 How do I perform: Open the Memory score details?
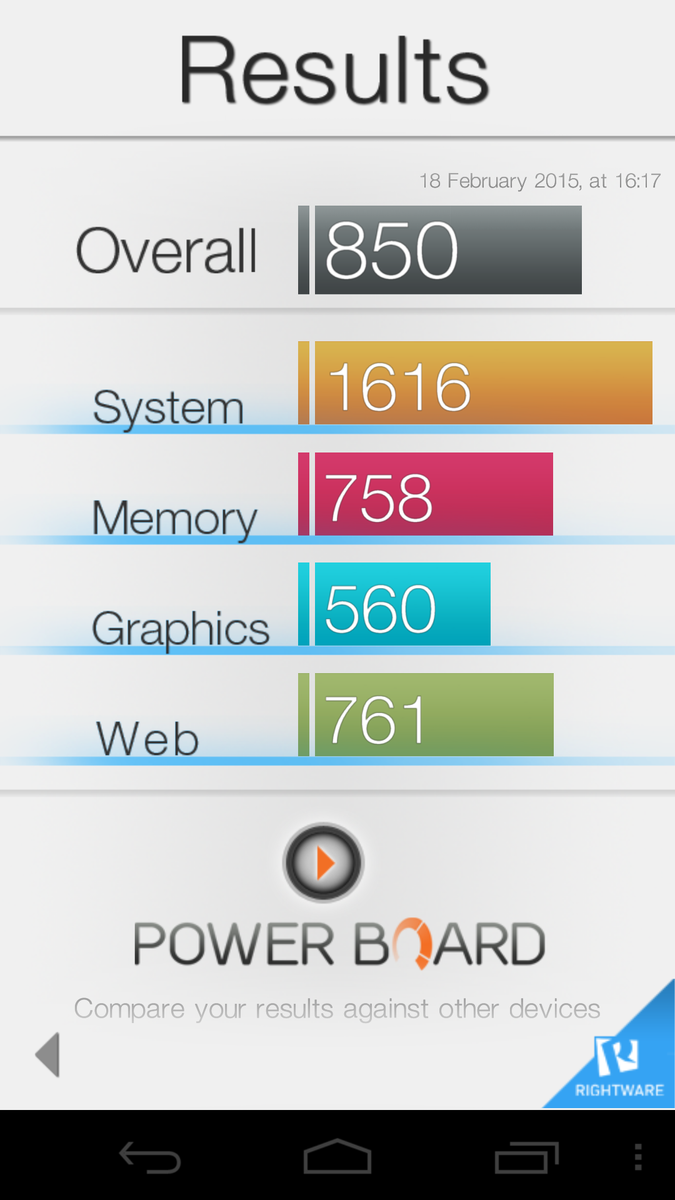click(337, 495)
